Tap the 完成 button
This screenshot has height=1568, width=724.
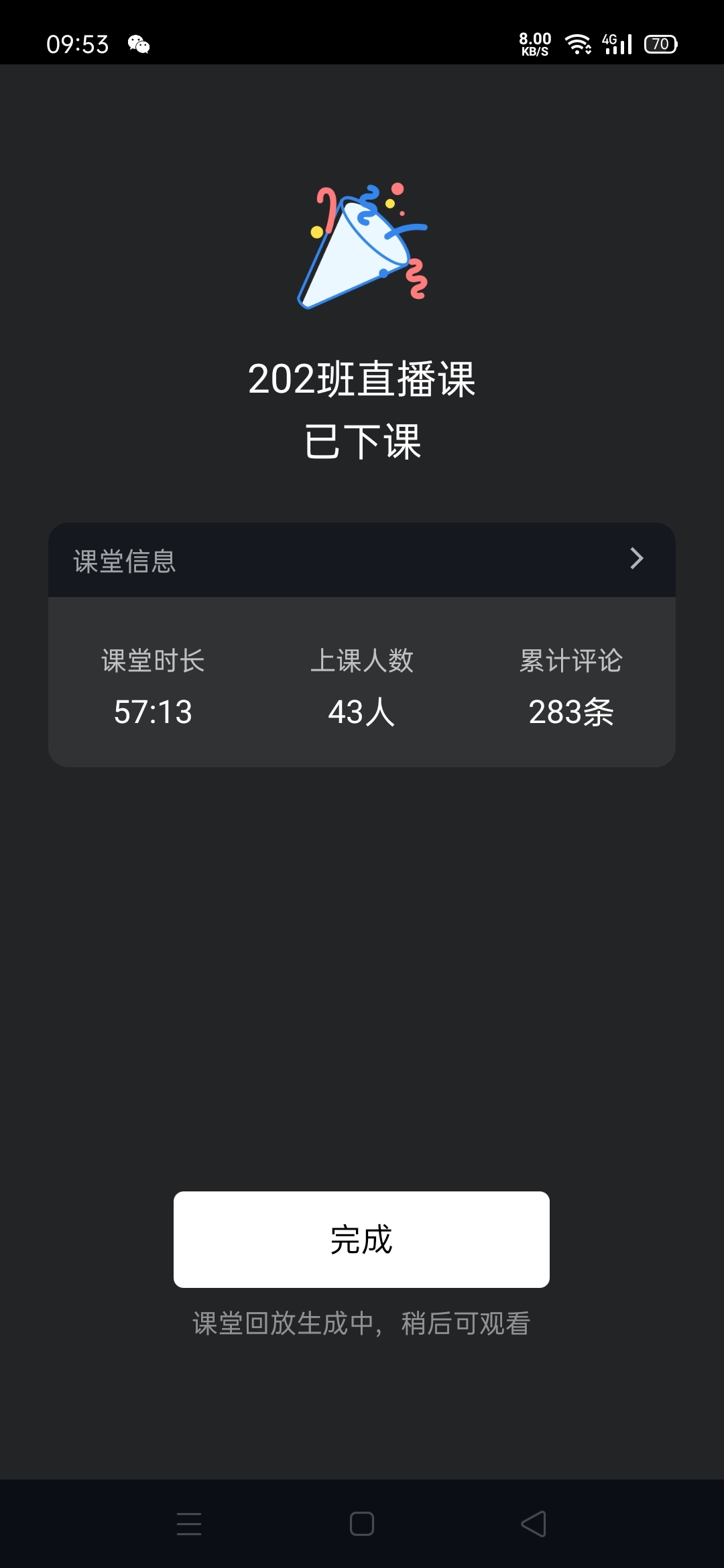point(361,1239)
